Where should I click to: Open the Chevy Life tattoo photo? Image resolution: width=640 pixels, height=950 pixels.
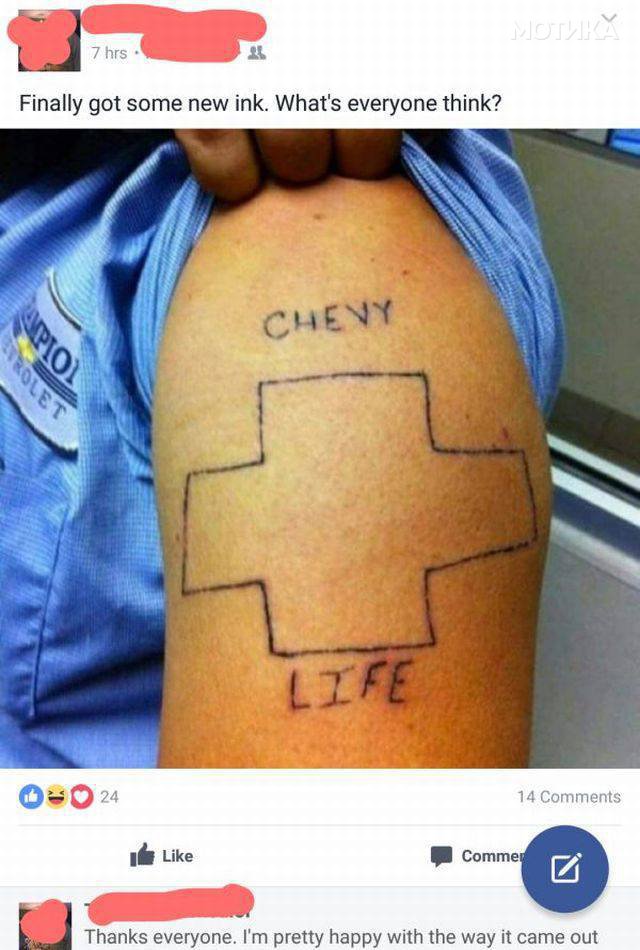[320, 448]
